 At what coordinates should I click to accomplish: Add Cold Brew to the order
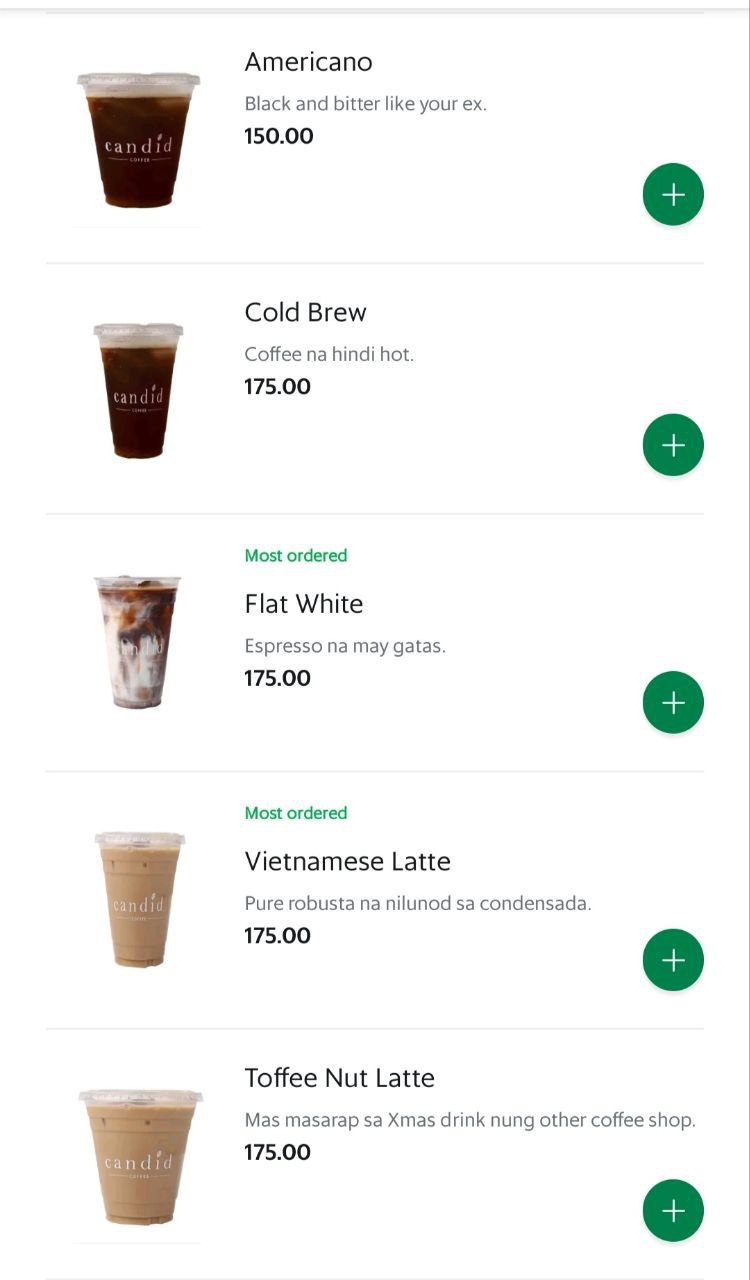(673, 445)
